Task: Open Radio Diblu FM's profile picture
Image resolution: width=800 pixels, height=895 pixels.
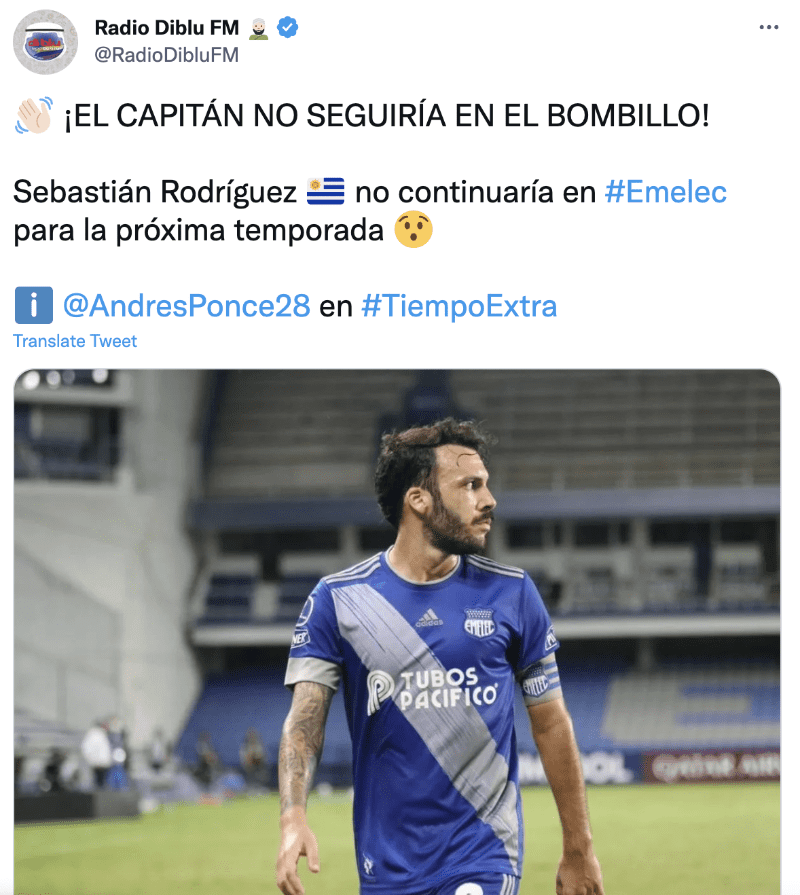Action: [x=45, y=42]
